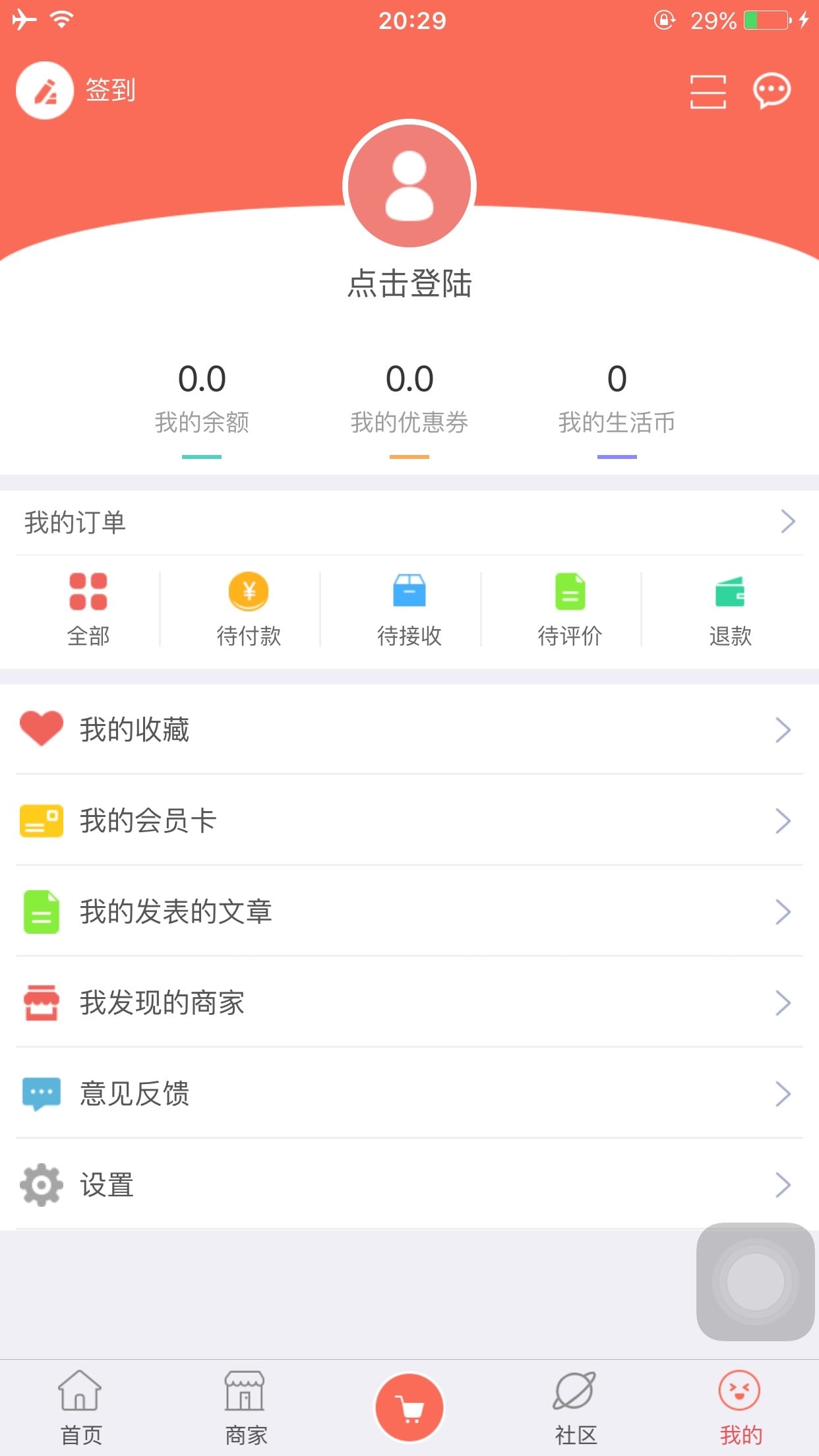View 待接收 orders
The image size is (819, 1456).
pyautogui.click(x=409, y=609)
